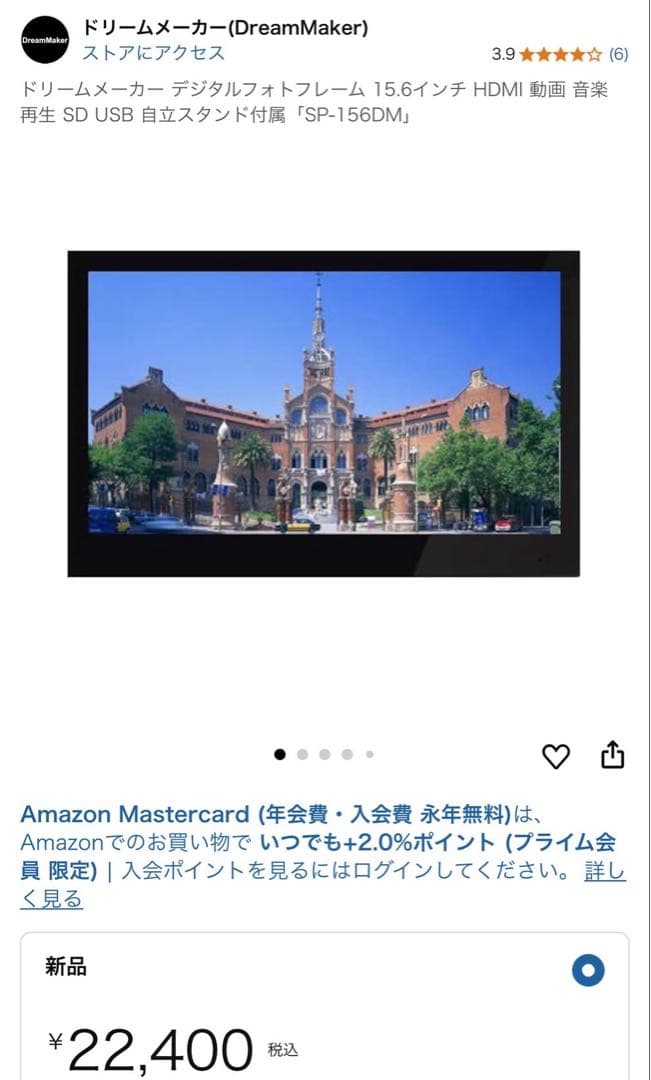
Task: Jump to the second product image dot
Action: 302,755
